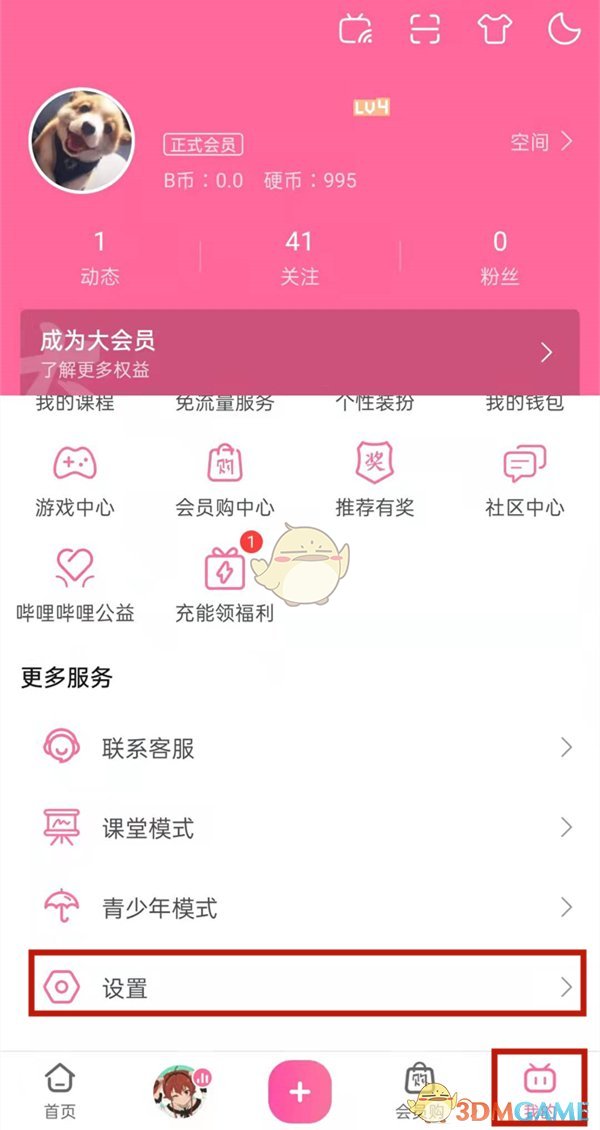This screenshot has width=600, height=1130.
Task: Open 游戏中心 game center
Action: 75,480
